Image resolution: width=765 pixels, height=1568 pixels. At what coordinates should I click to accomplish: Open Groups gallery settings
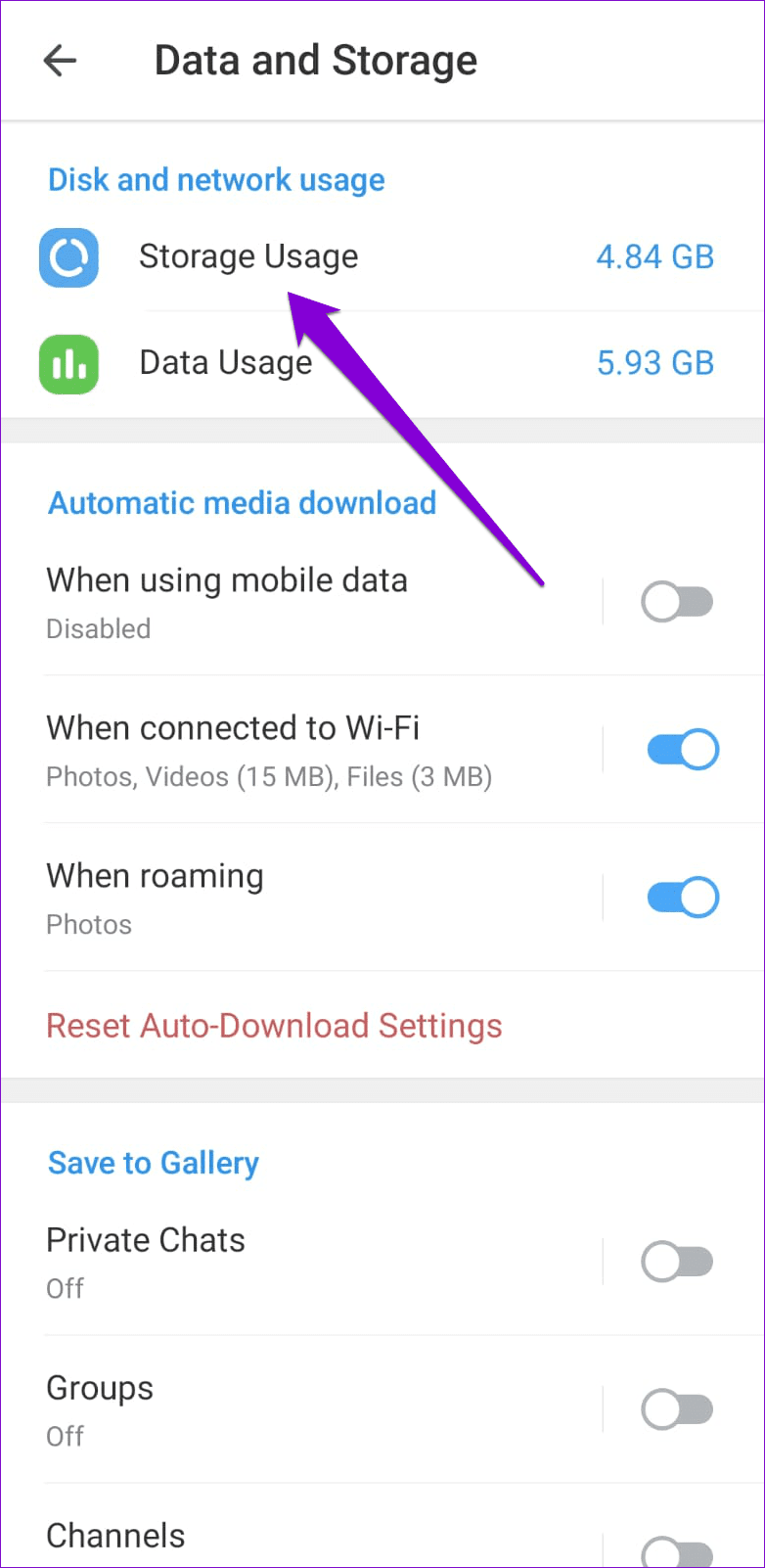coord(100,1408)
